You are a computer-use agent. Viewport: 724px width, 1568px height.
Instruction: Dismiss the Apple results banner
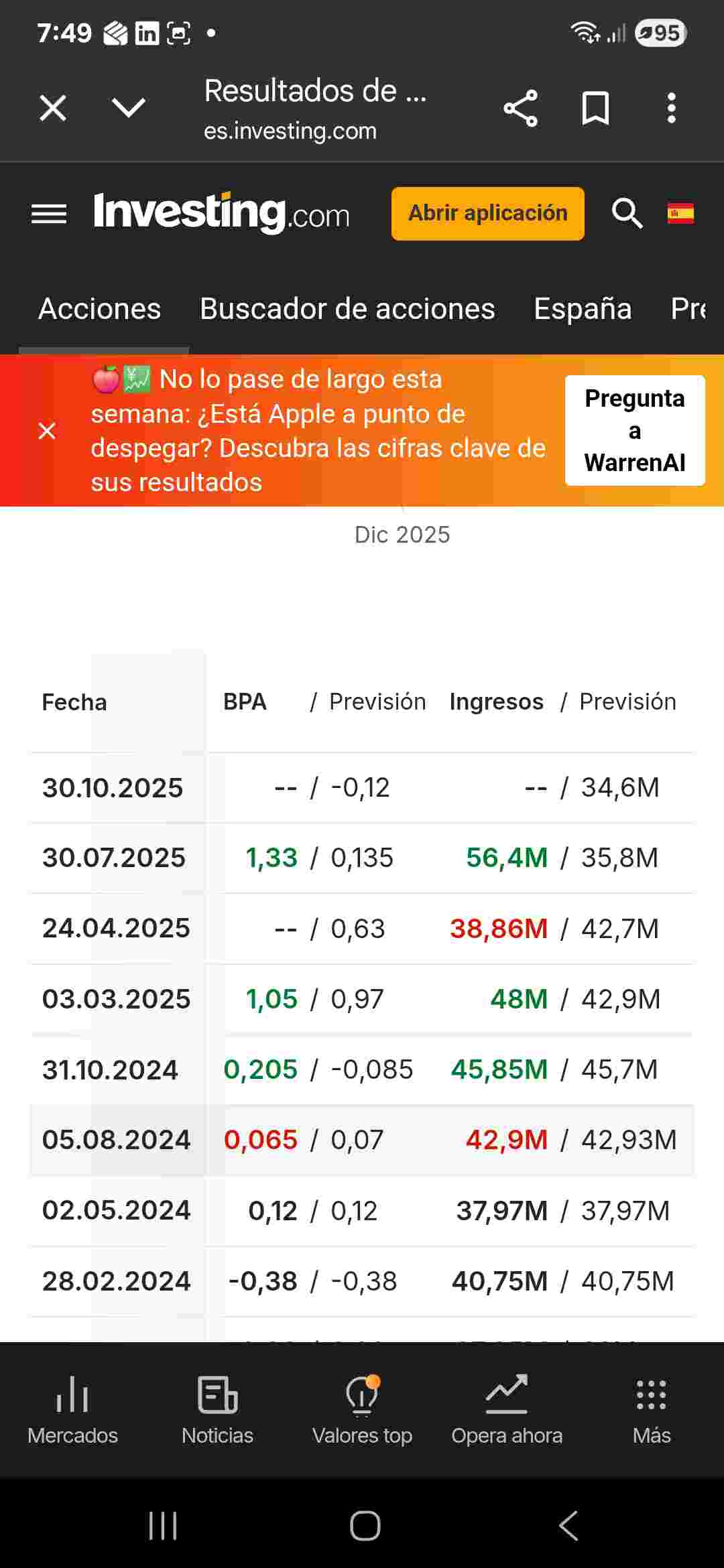pos(47,431)
